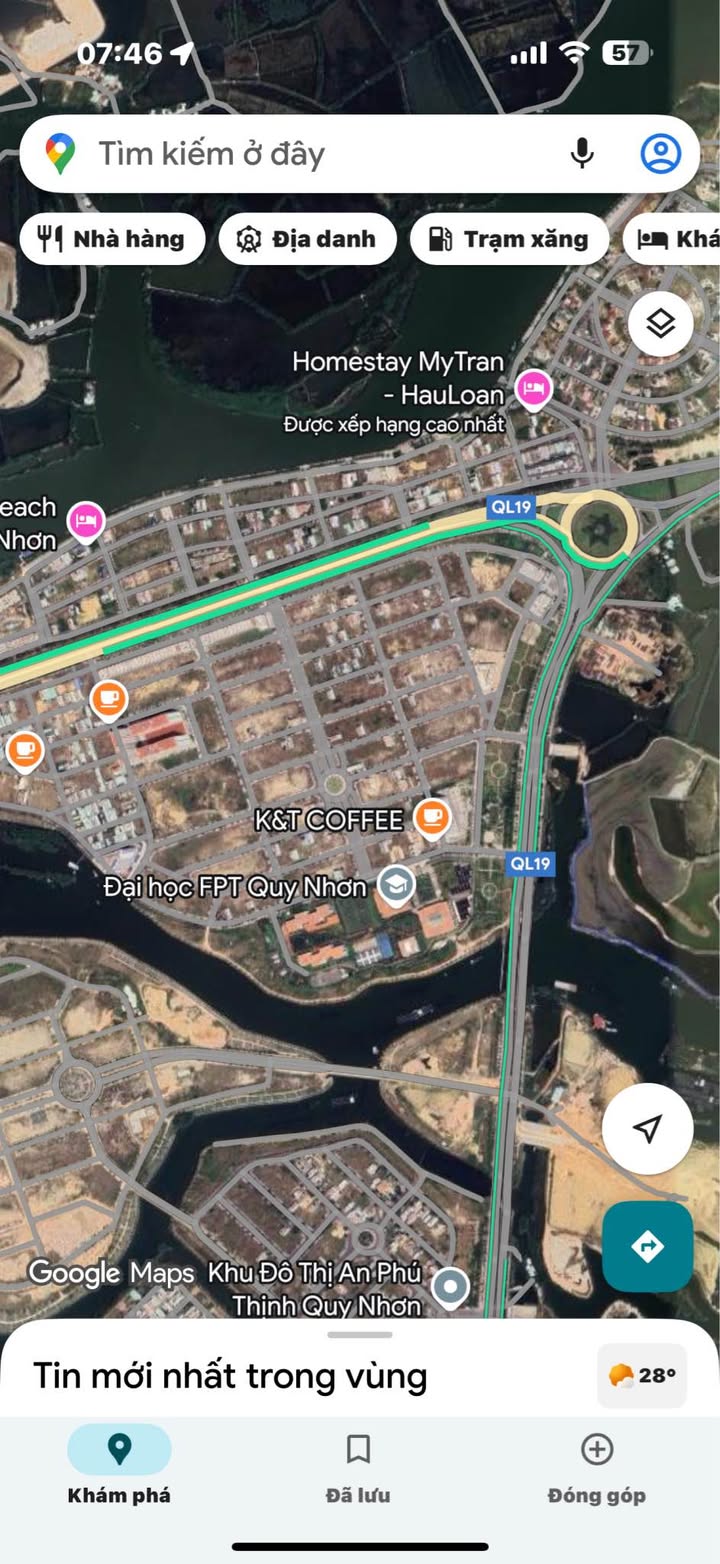Screen dimensions: 720x1564
Task: Select the "Nhà hàng" chip
Action: click(x=112, y=239)
